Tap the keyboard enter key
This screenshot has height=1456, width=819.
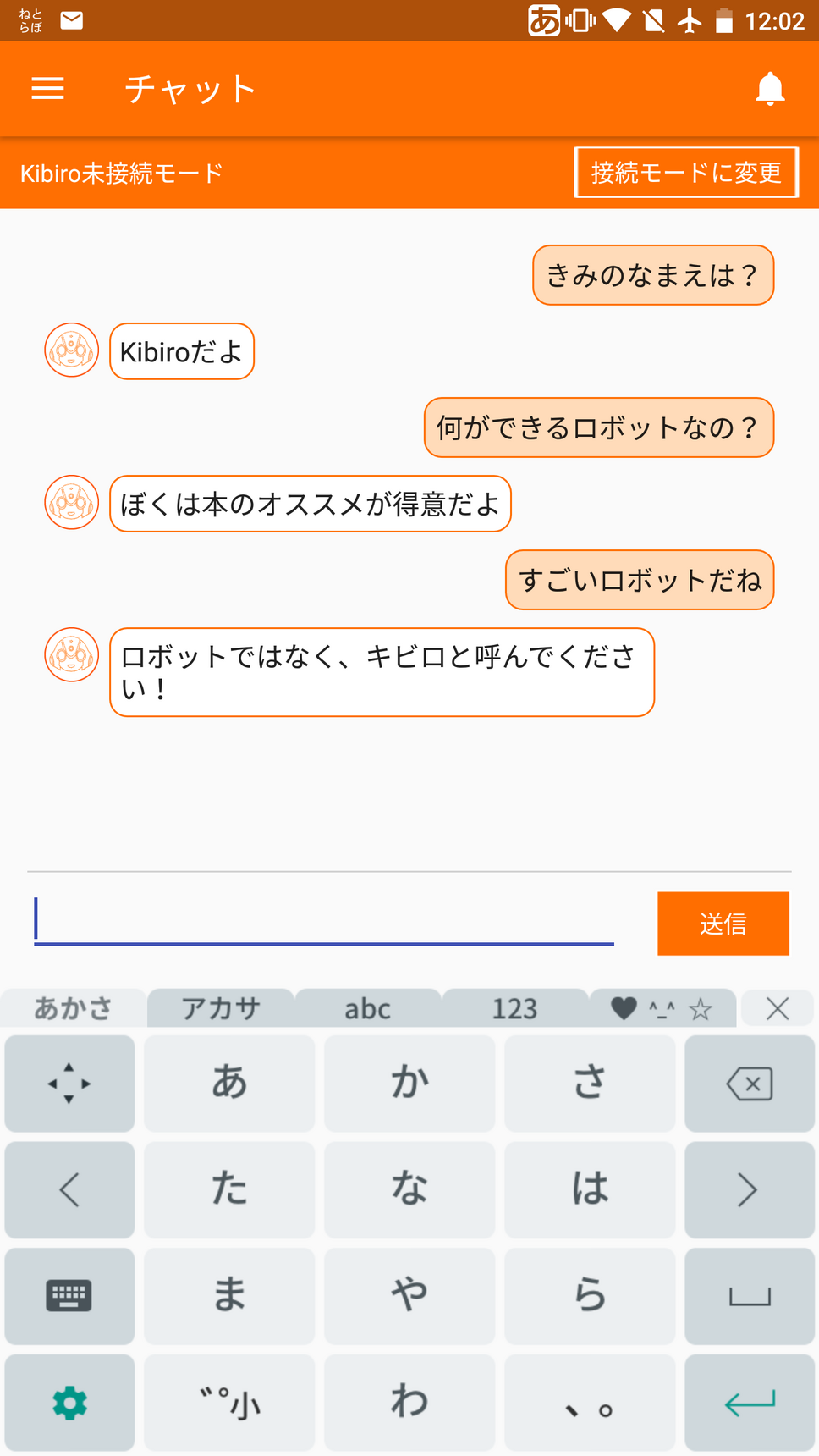[x=750, y=1403]
